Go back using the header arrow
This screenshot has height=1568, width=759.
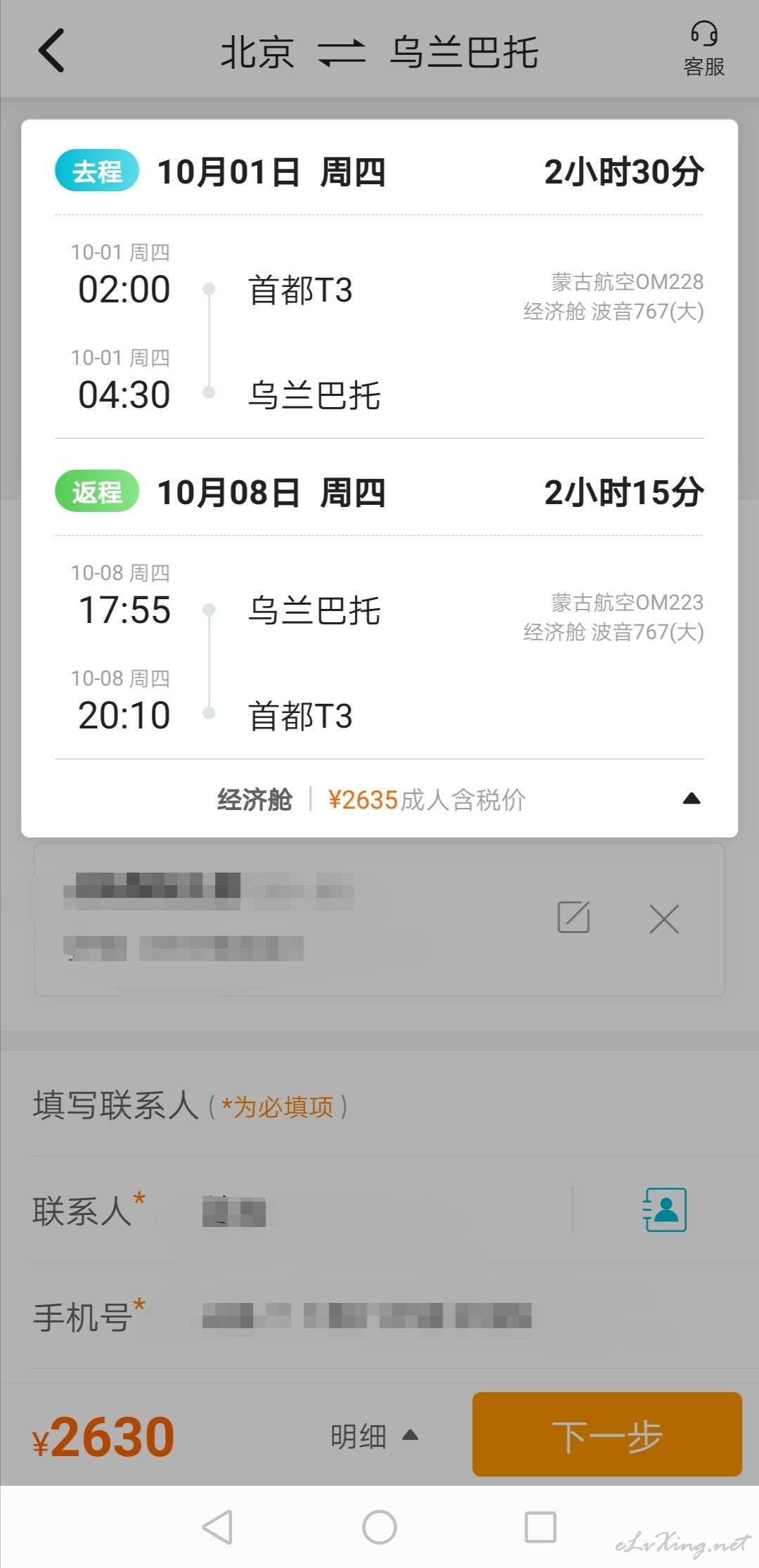coord(51,51)
